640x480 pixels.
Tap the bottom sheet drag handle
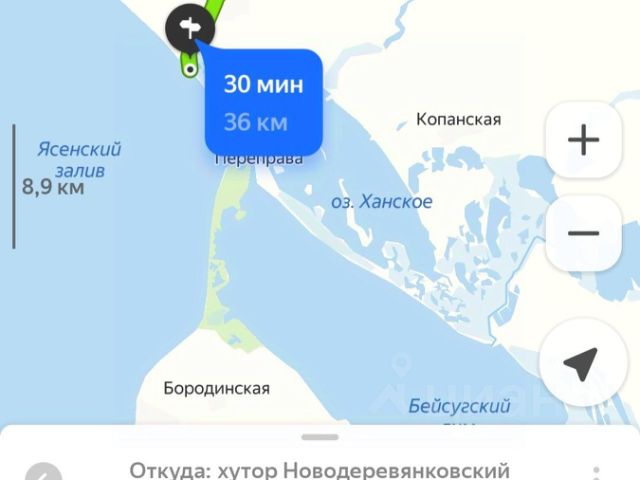click(320, 437)
